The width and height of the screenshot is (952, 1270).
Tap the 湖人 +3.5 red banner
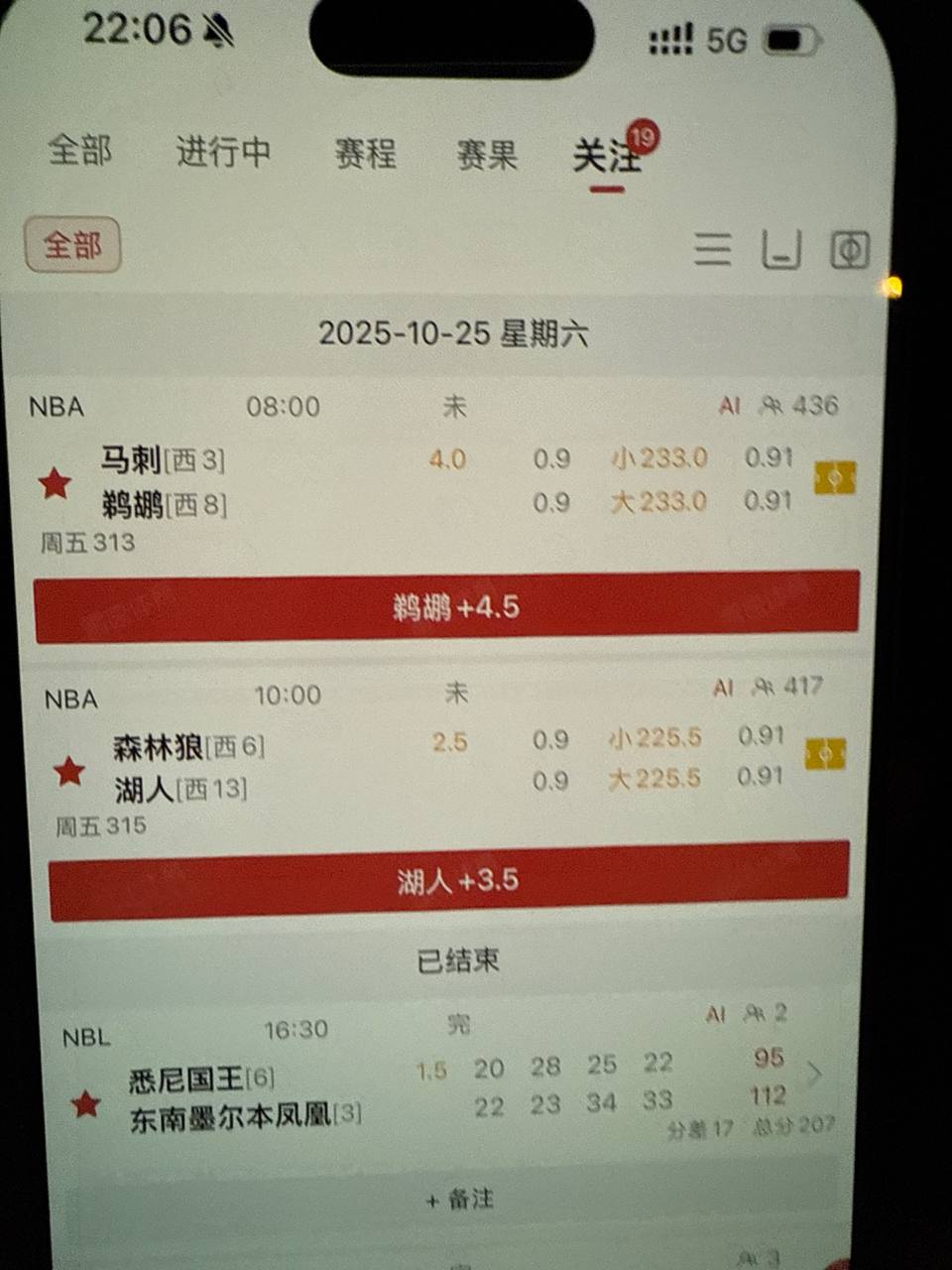449,880
